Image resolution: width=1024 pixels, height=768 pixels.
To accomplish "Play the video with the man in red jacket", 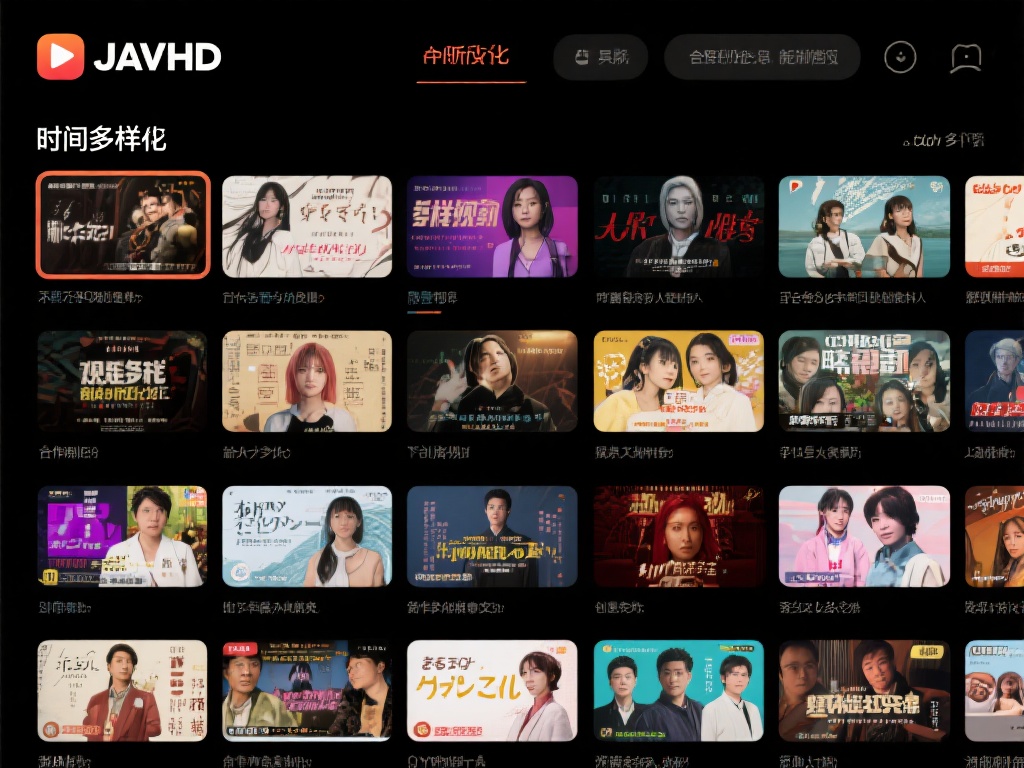I will pyautogui.click(x=123, y=691).
